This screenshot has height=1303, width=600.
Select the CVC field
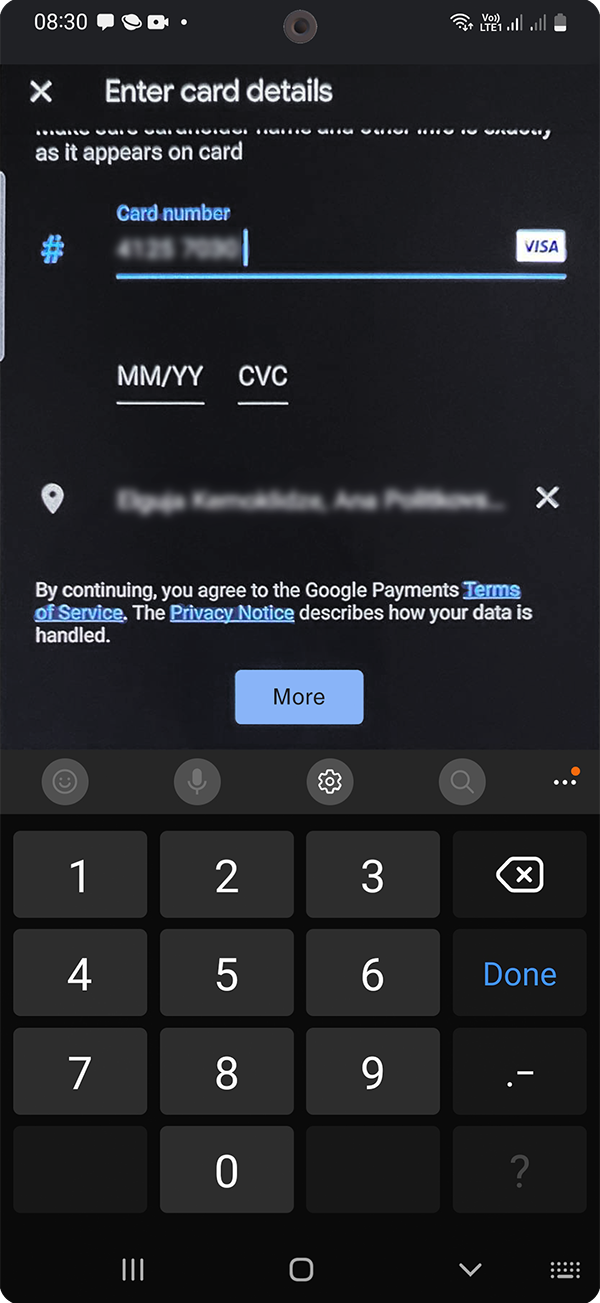(x=263, y=377)
